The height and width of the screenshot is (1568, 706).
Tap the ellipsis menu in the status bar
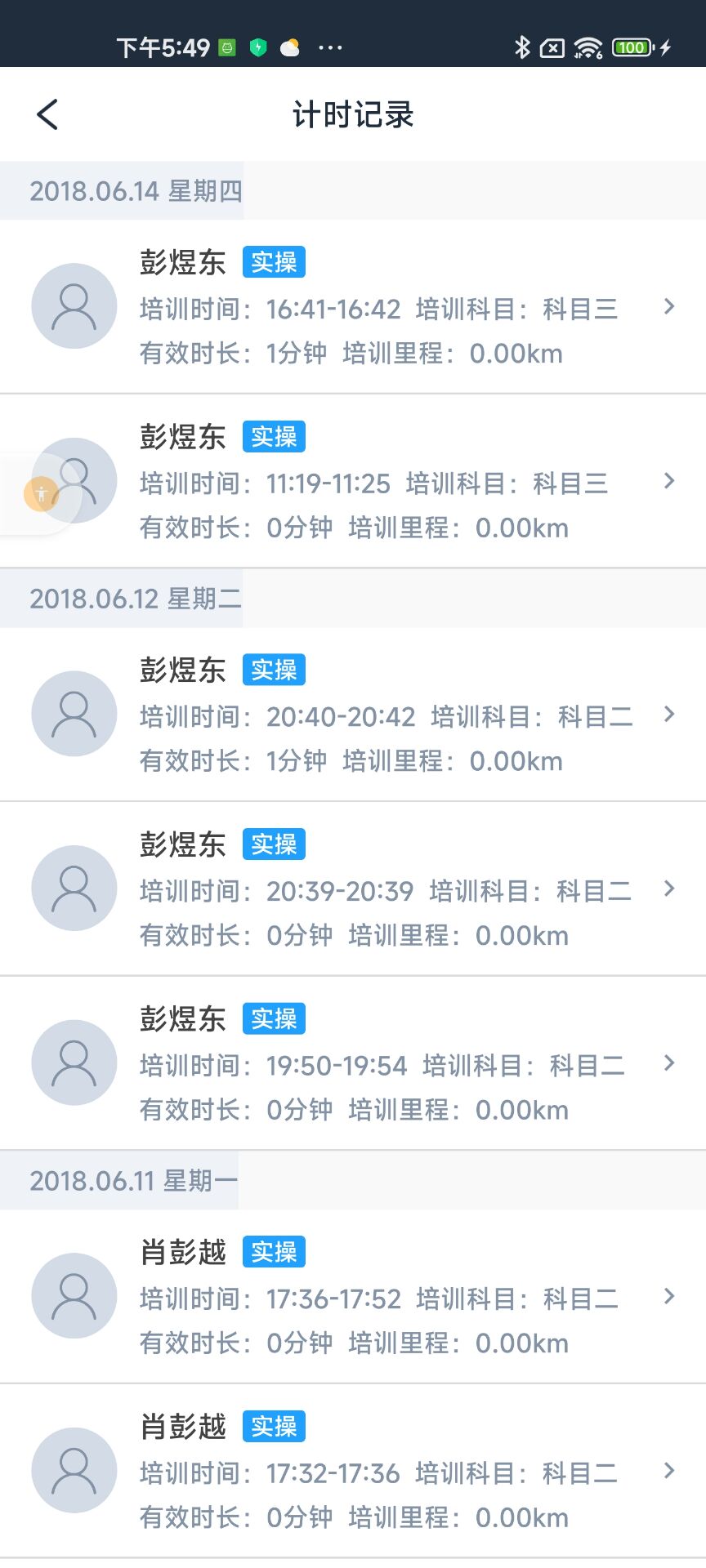point(330,47)
